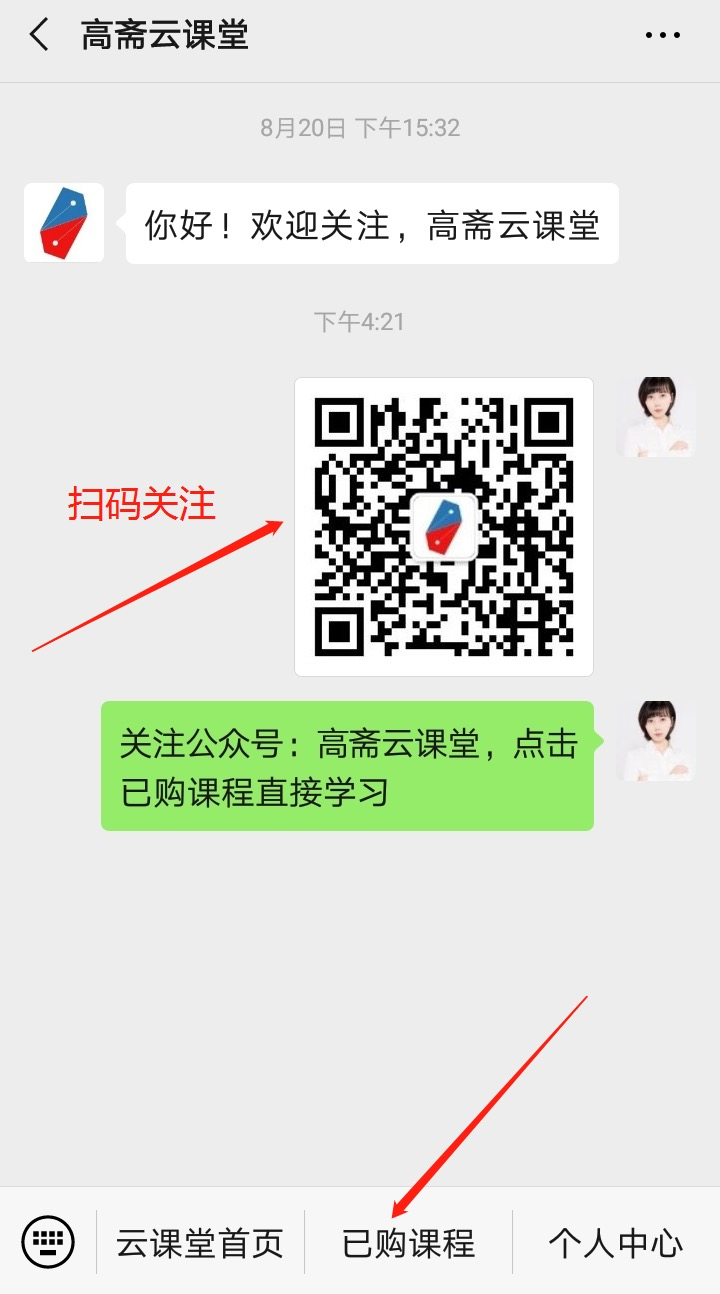Image resolution: width=720 pixels, height=1294 pixels.
Task: Open sender's avatar beside the green message
Action: click(659, 741)
